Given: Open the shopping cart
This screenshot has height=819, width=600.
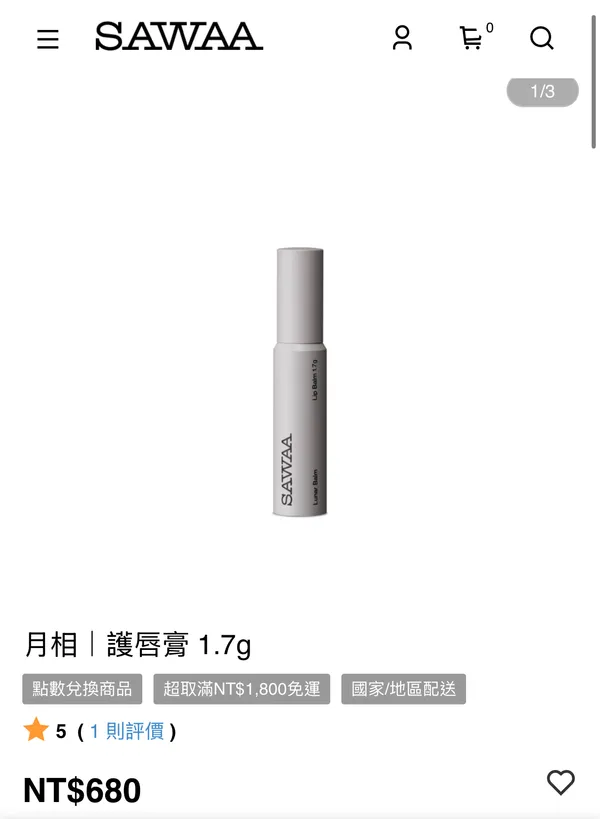Looking at the screenshot, I should click(x=475, y=36).
